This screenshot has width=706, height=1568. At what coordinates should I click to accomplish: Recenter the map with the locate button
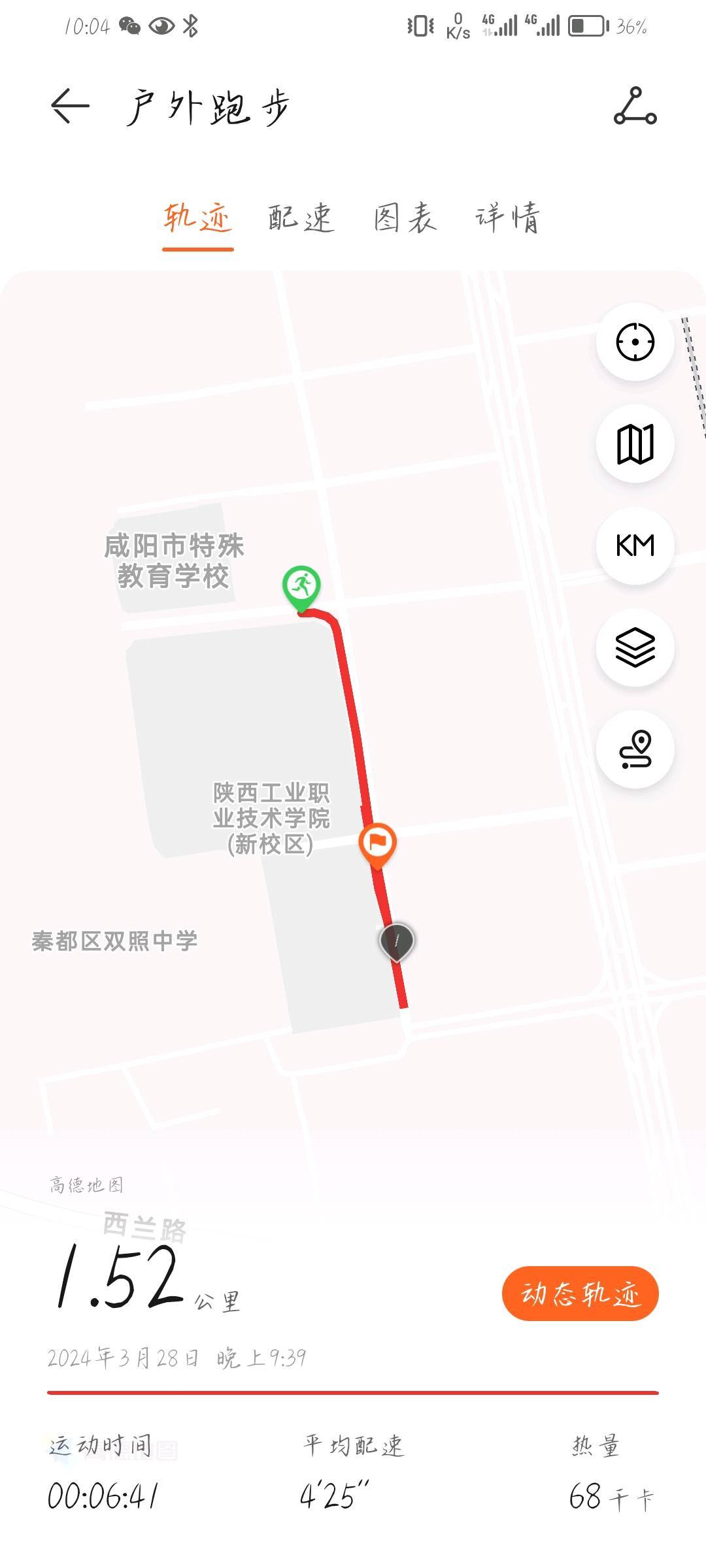point(635,342)
